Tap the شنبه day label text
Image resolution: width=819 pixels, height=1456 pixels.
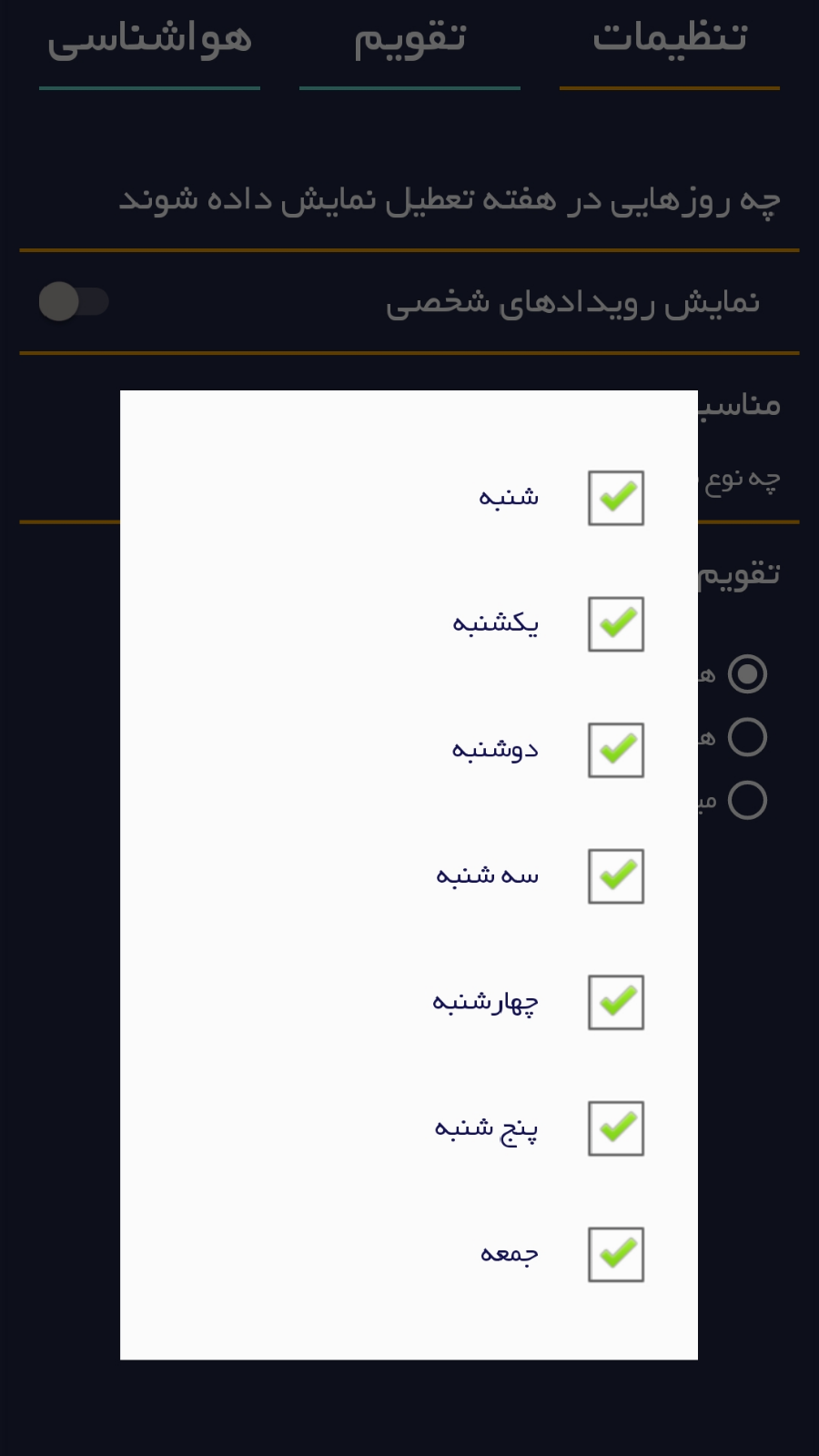[x=510, y=497]
